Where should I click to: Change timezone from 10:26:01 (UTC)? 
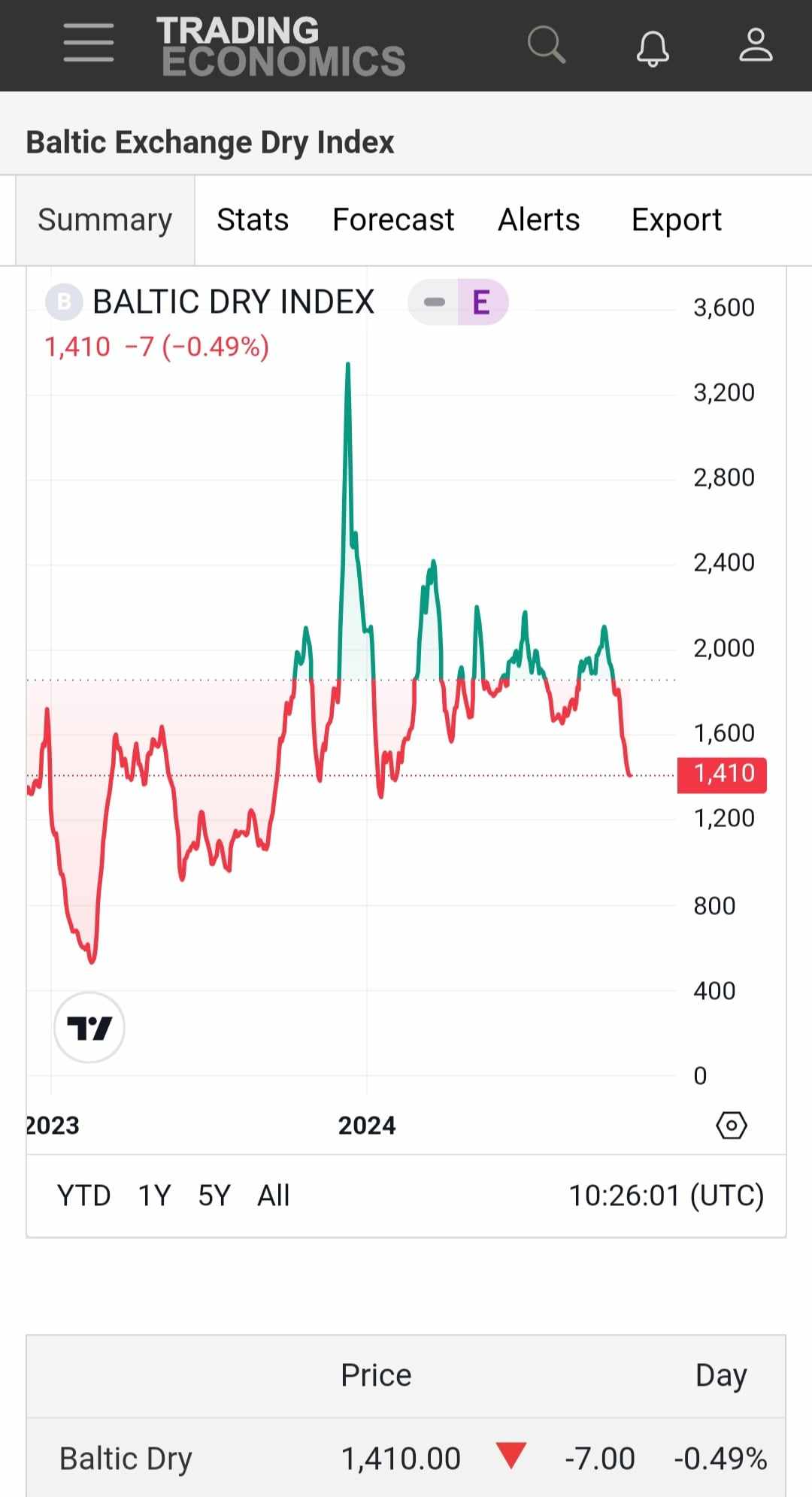(x=666, y=1195)
